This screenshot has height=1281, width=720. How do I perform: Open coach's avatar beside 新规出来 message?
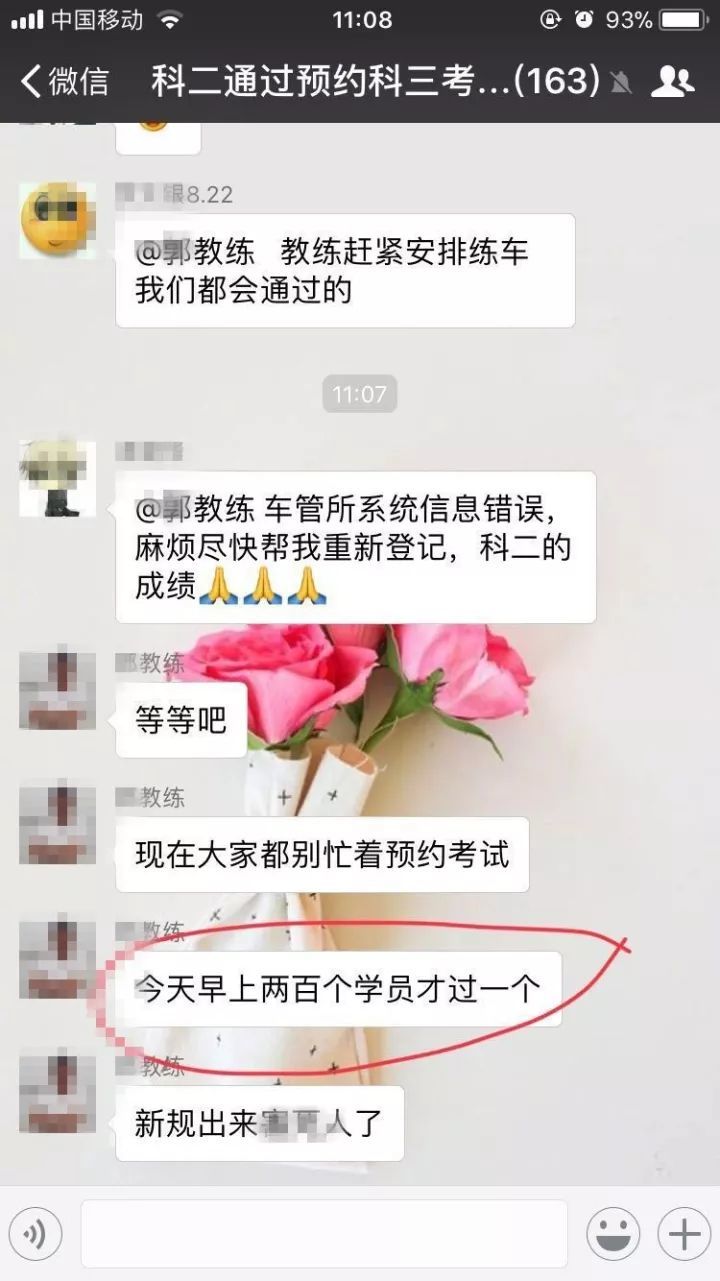pyautogui.click(x=58, y=1094)
